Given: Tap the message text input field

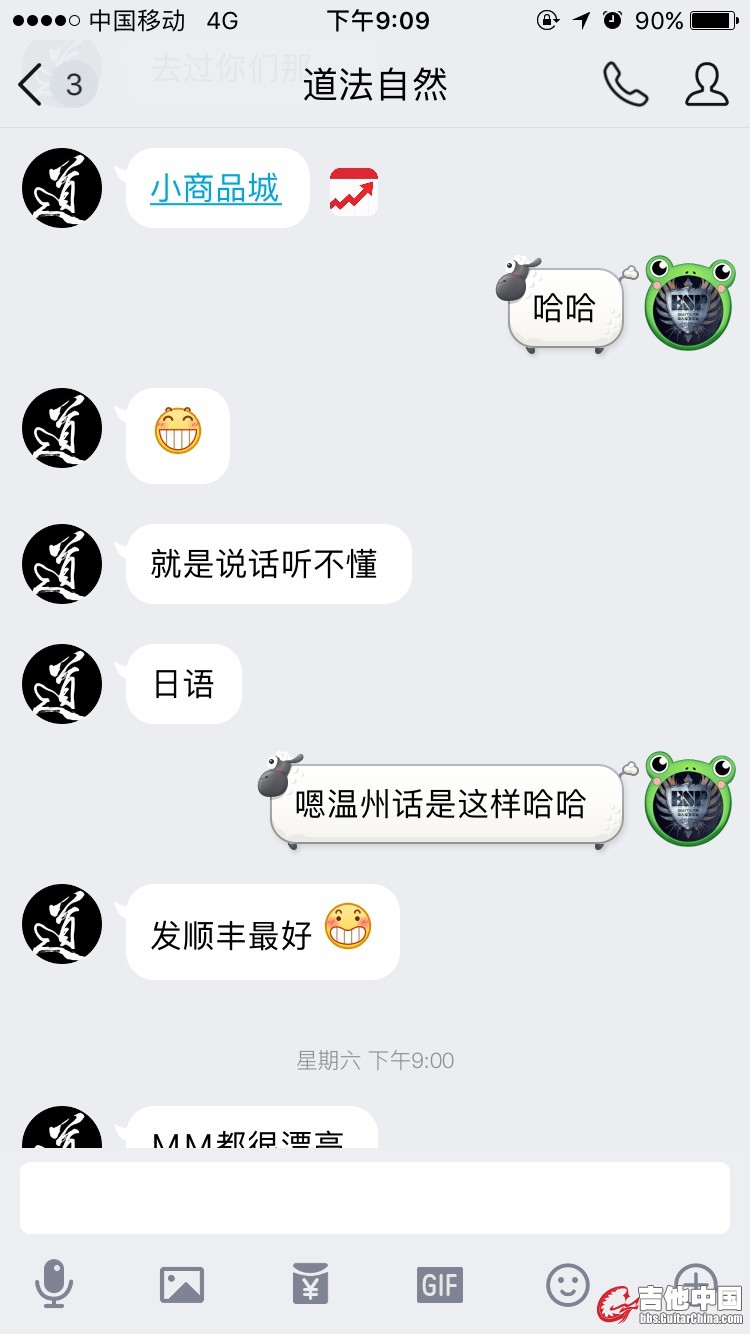Looking at the screenshot, I should pos(375,1197).
